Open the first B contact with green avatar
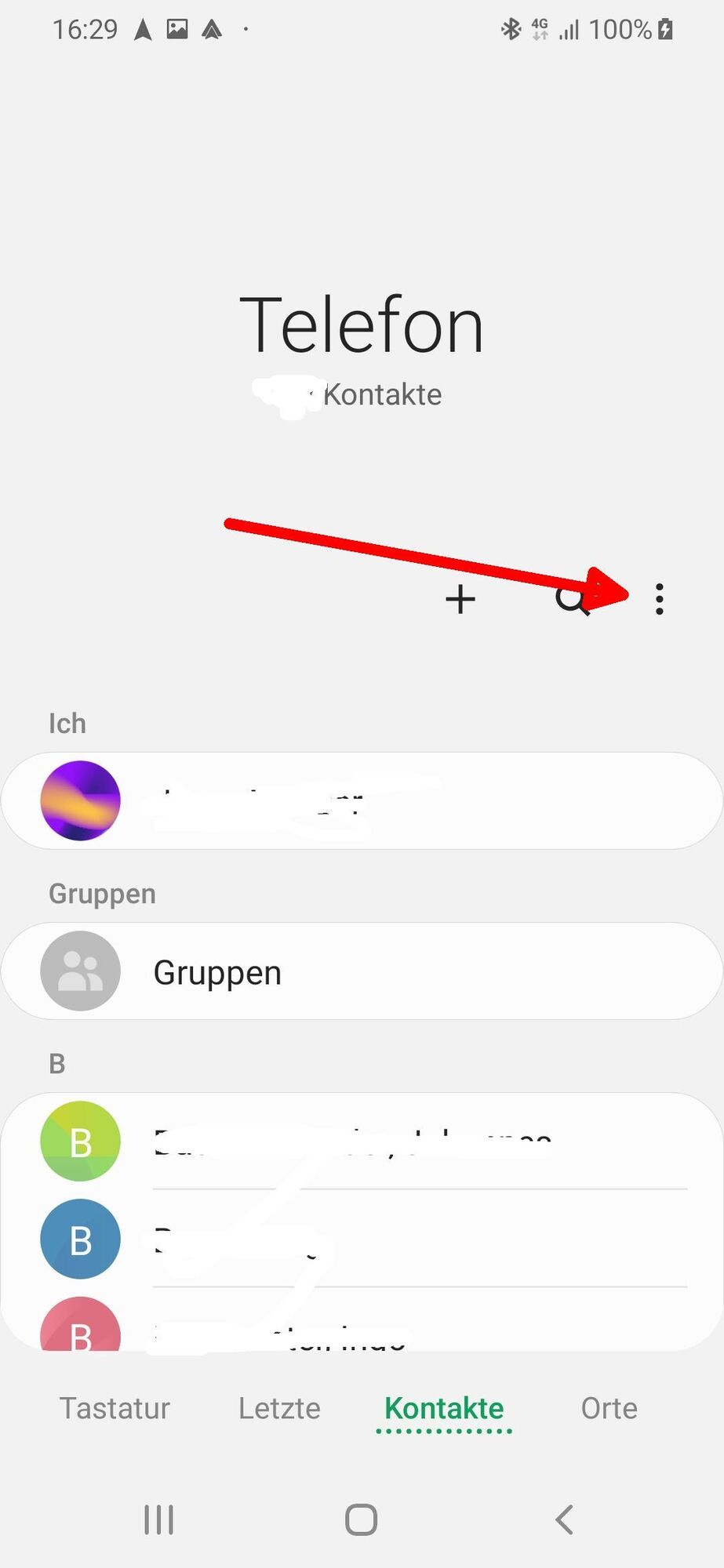The image size is (724, 1568). 361,1142
